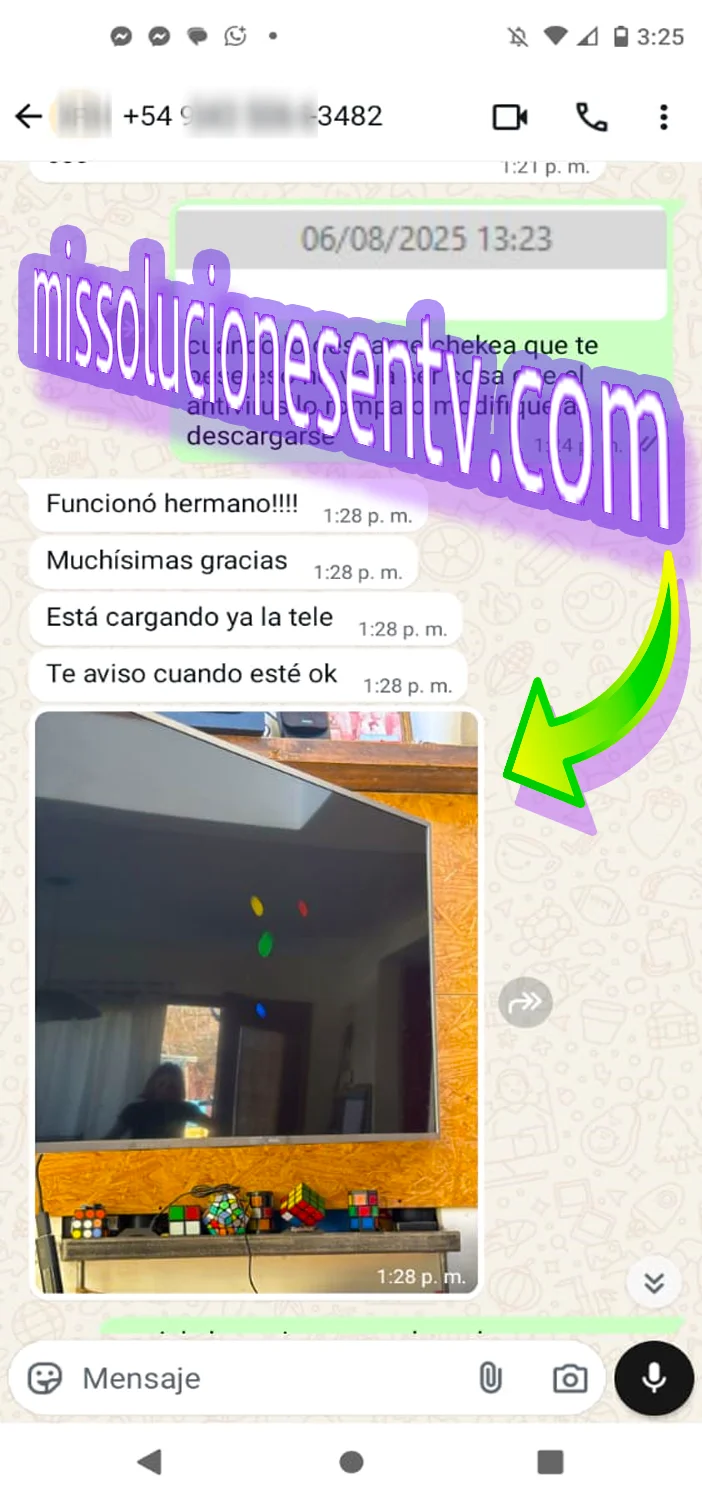Open the emoji and sticker picker
The image size is (702, 1500).
45,1379
